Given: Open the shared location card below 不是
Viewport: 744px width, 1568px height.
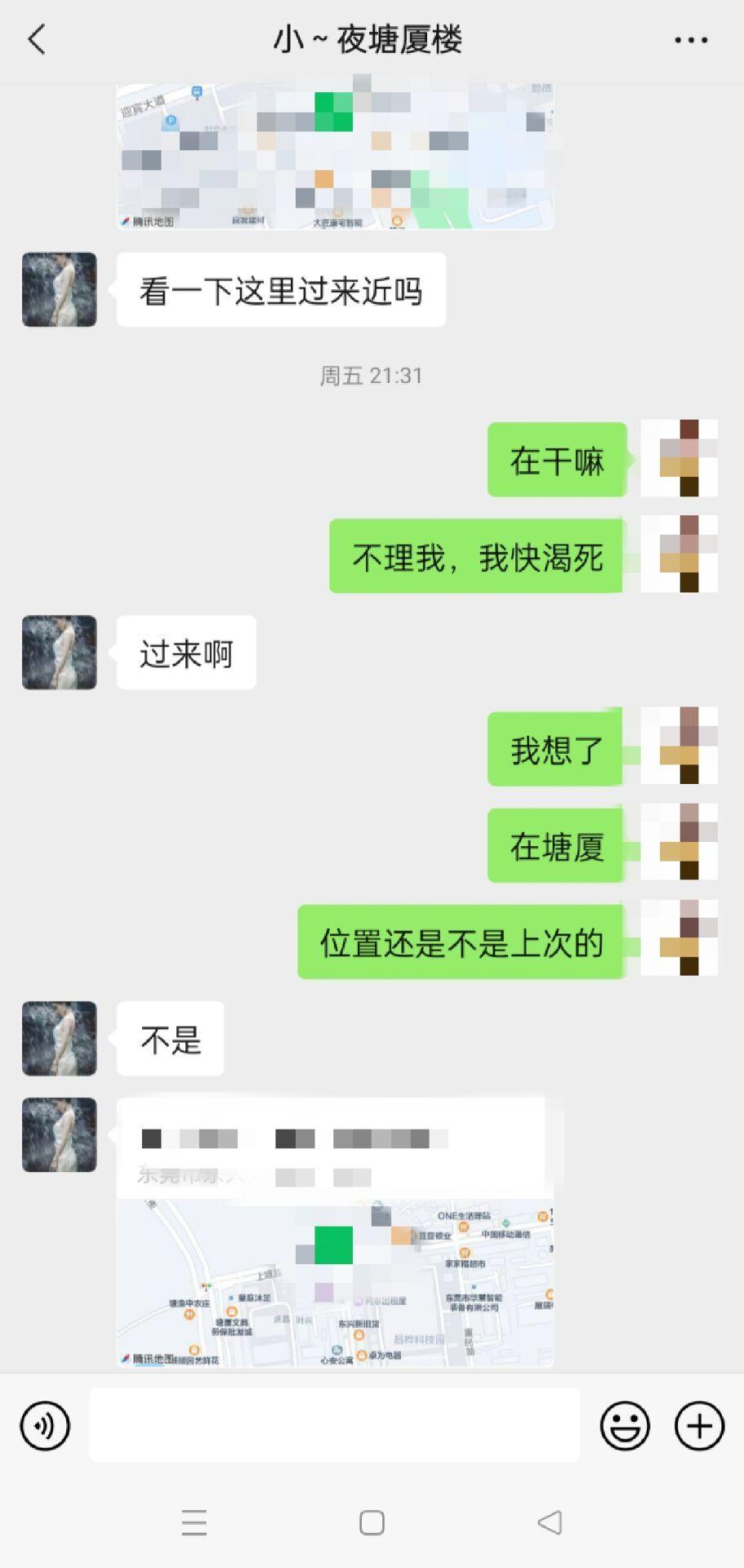Looking at the screenshot, I should (335, 1233).
